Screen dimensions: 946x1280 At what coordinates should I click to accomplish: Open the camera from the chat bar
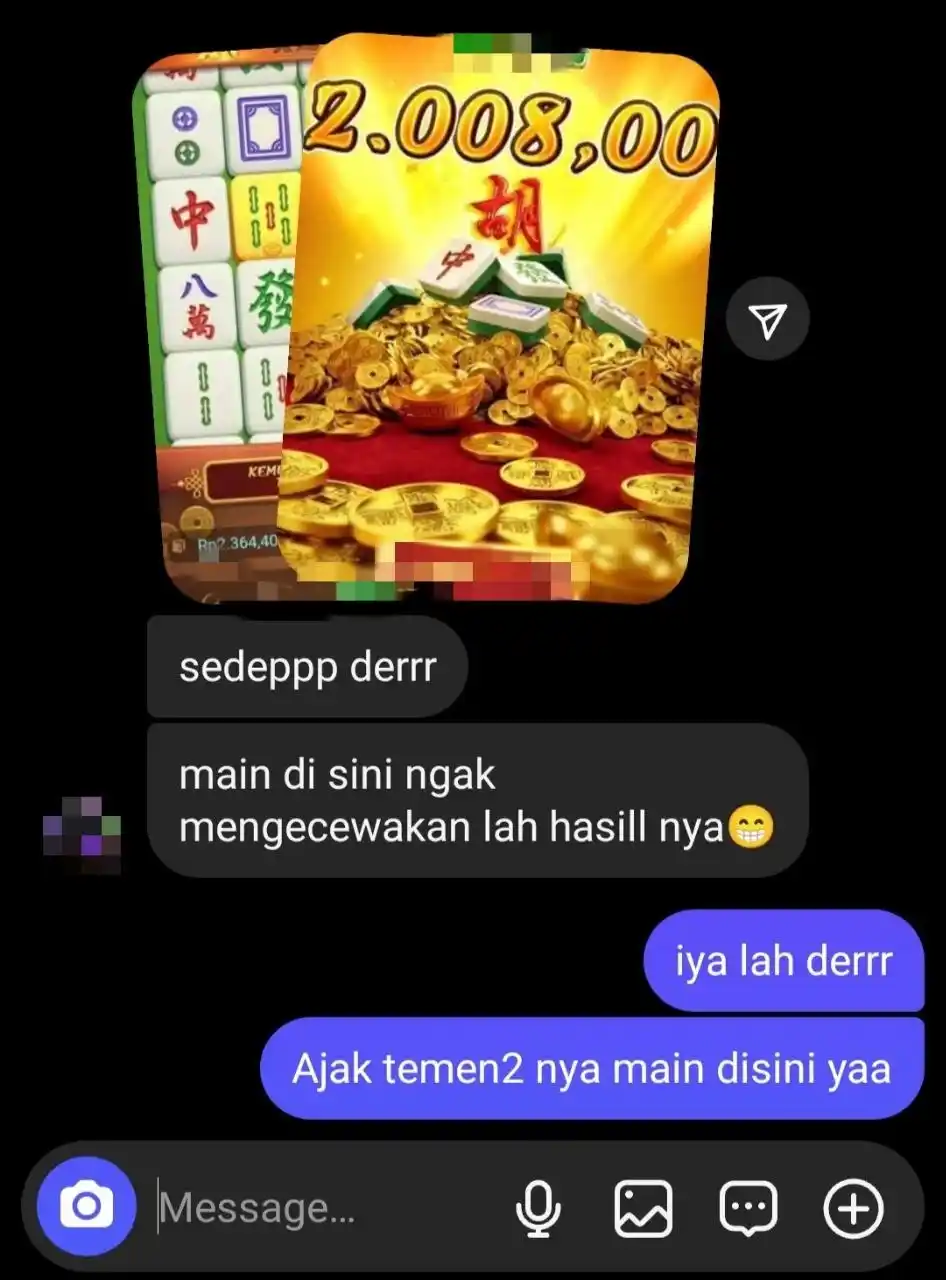(86, 1207)
